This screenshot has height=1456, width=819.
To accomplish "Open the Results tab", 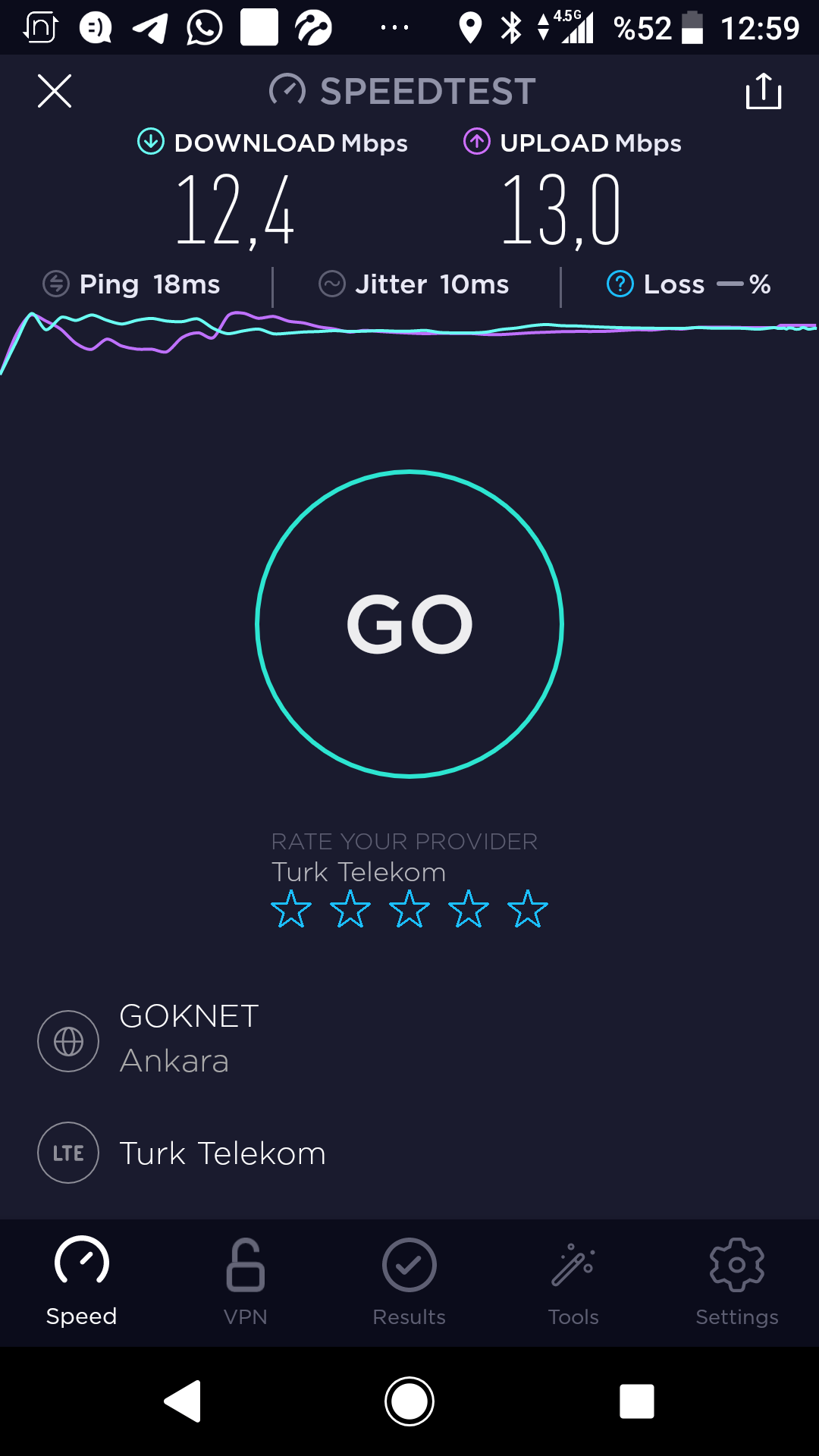I will pos(409,1282).
